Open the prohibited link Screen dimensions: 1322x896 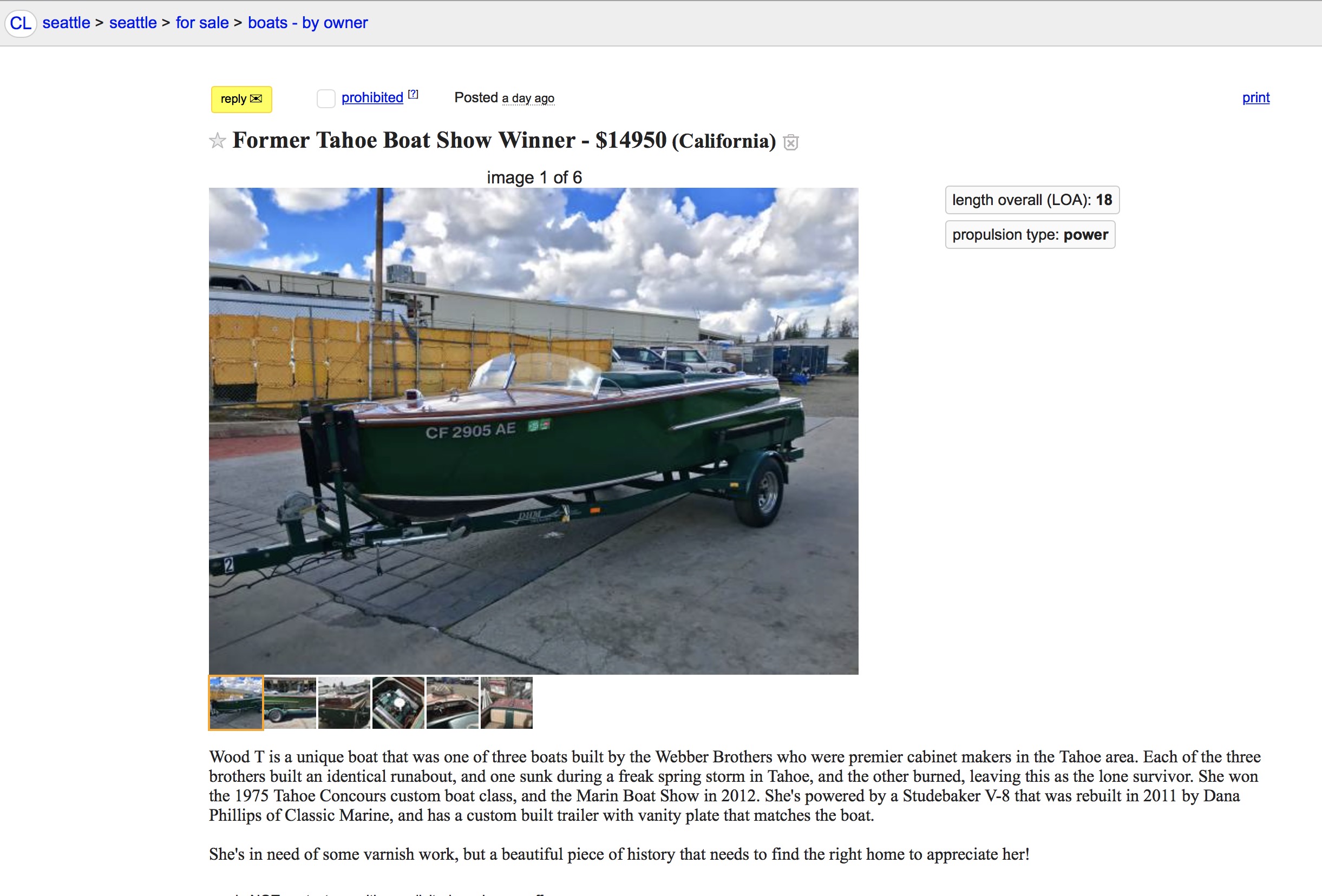click(372, 98)
